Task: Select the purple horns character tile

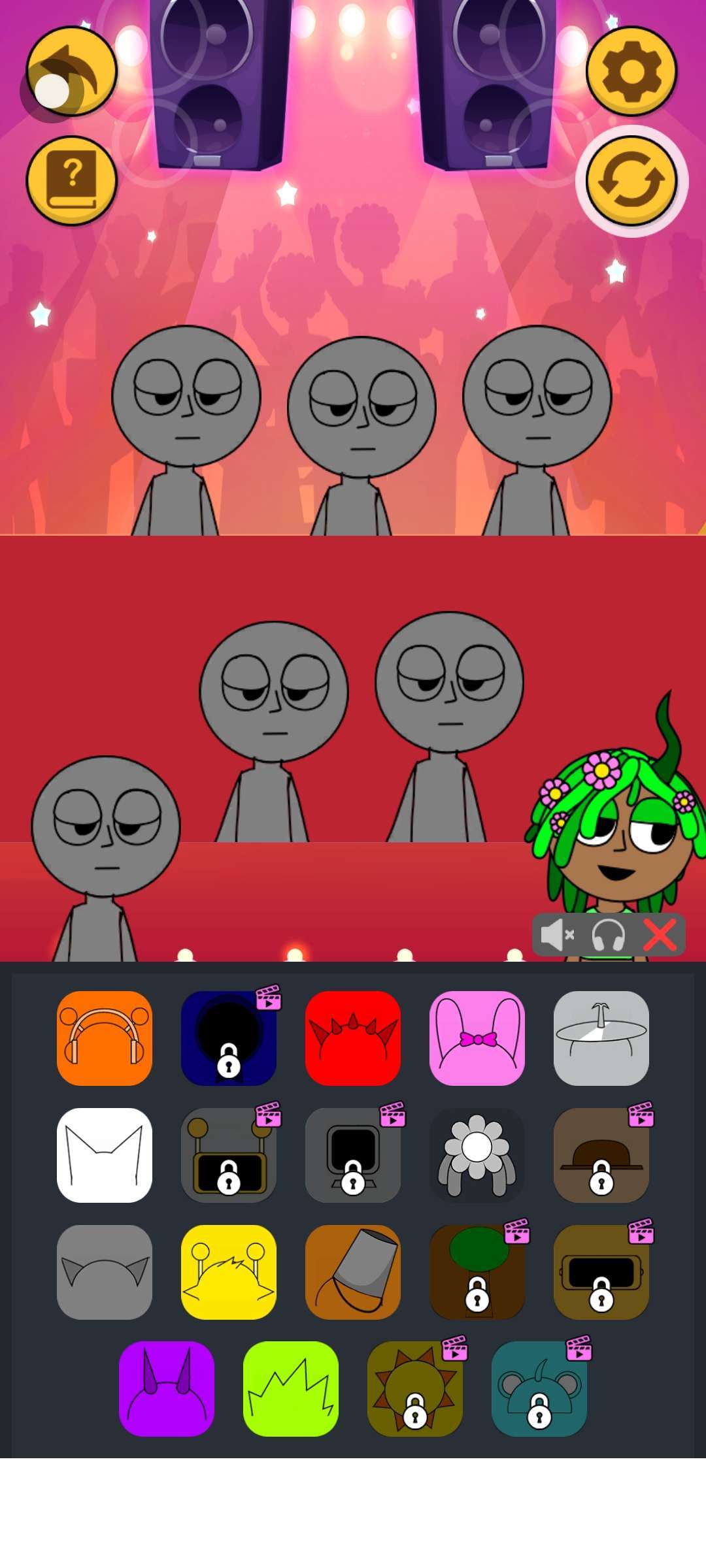Action: click(167, 1389)
